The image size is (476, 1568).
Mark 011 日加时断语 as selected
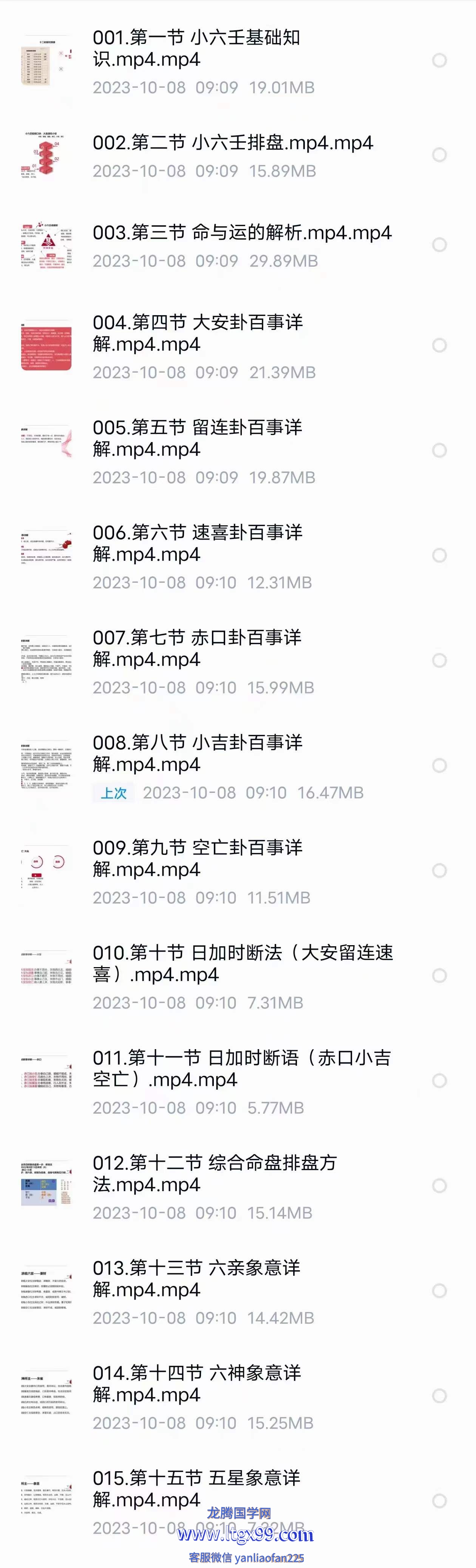[x=439, y=1080]
